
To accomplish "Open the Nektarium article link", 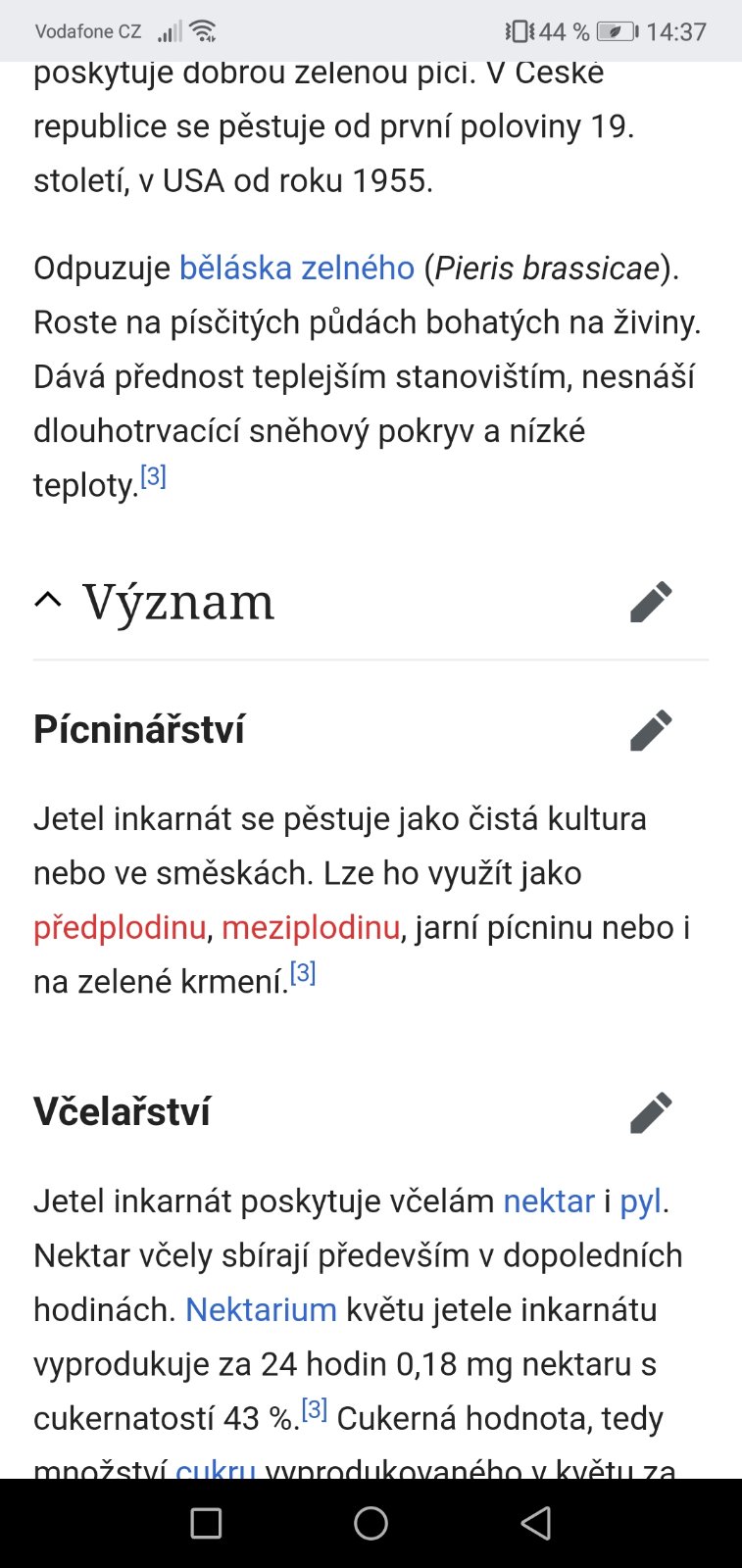I will pyautogui.click(x=261, y=1310).
